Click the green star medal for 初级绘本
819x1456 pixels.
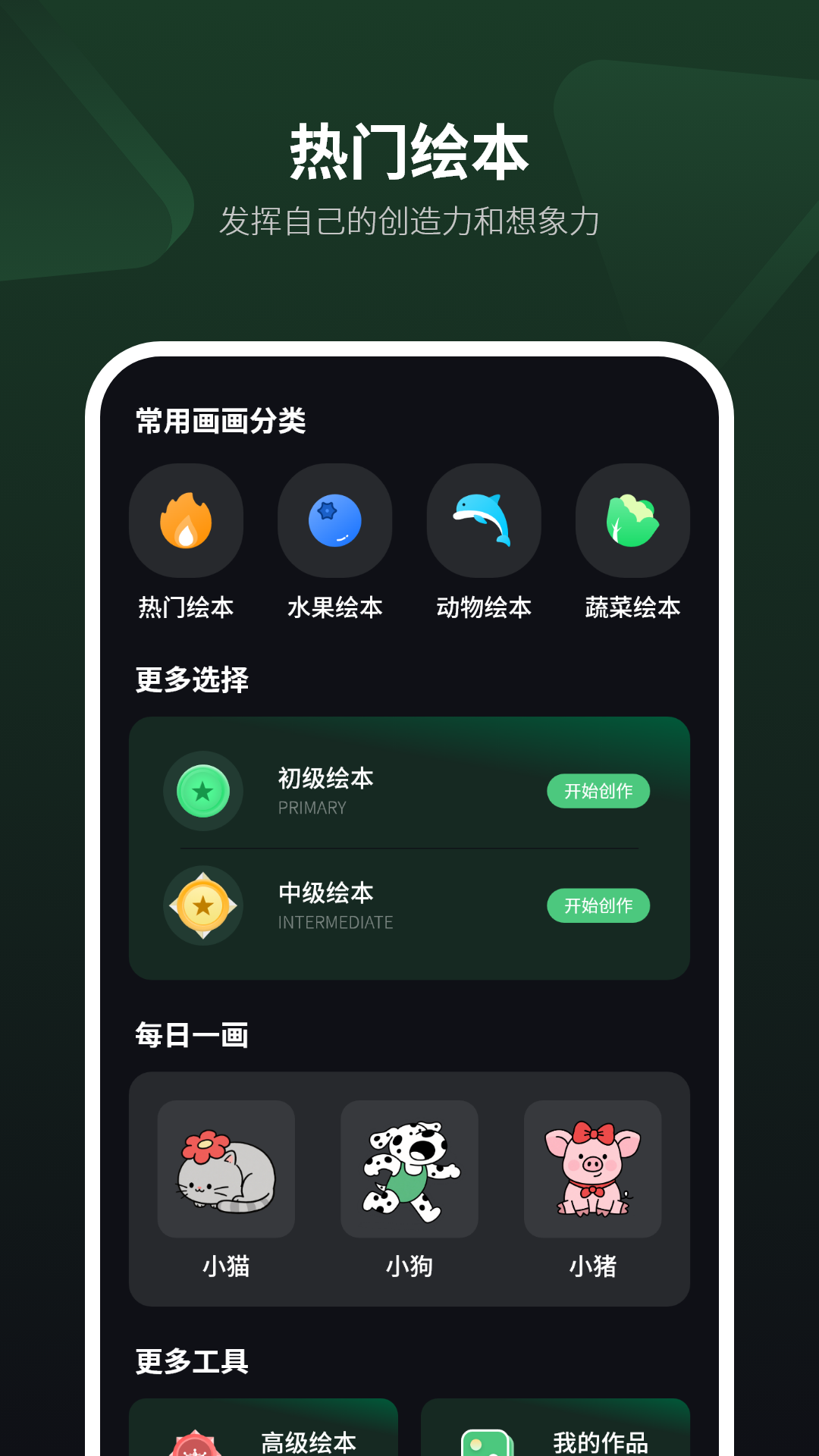[x=203, y=791]
